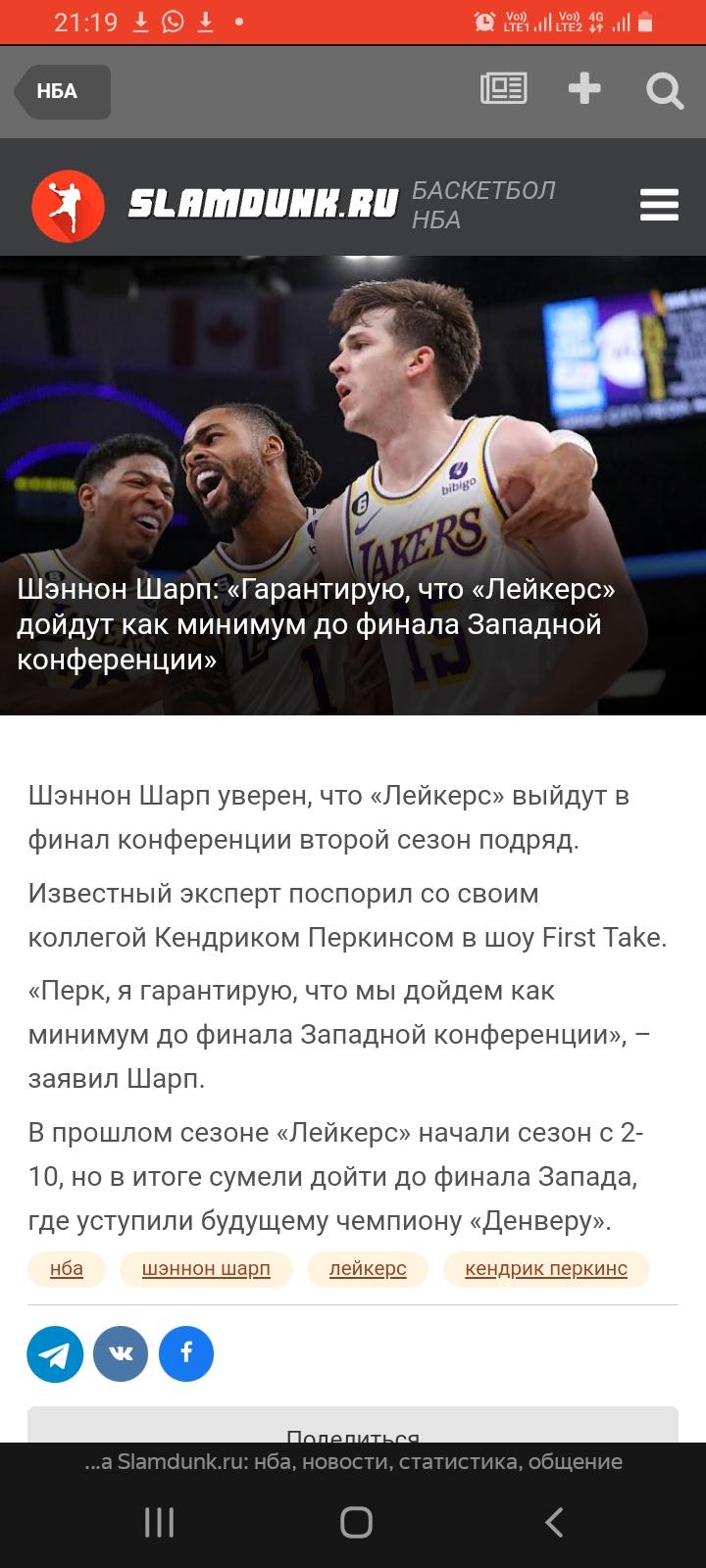This screenshot has height=1568, width=706.
Task: Open the recent apps overview
Action: click(x=159, y=1522)
